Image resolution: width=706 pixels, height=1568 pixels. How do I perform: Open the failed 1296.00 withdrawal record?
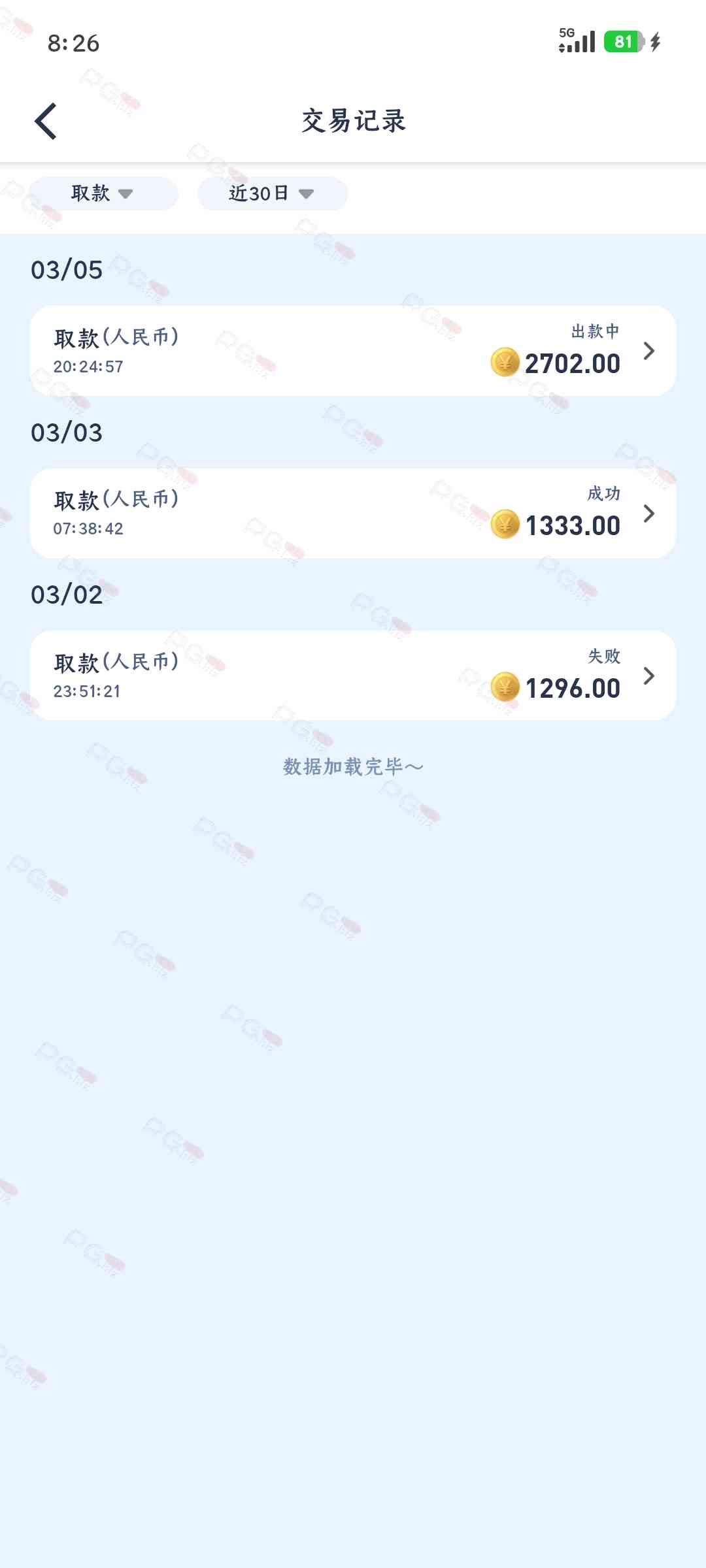pyautogui.click(x=353, y=676)
